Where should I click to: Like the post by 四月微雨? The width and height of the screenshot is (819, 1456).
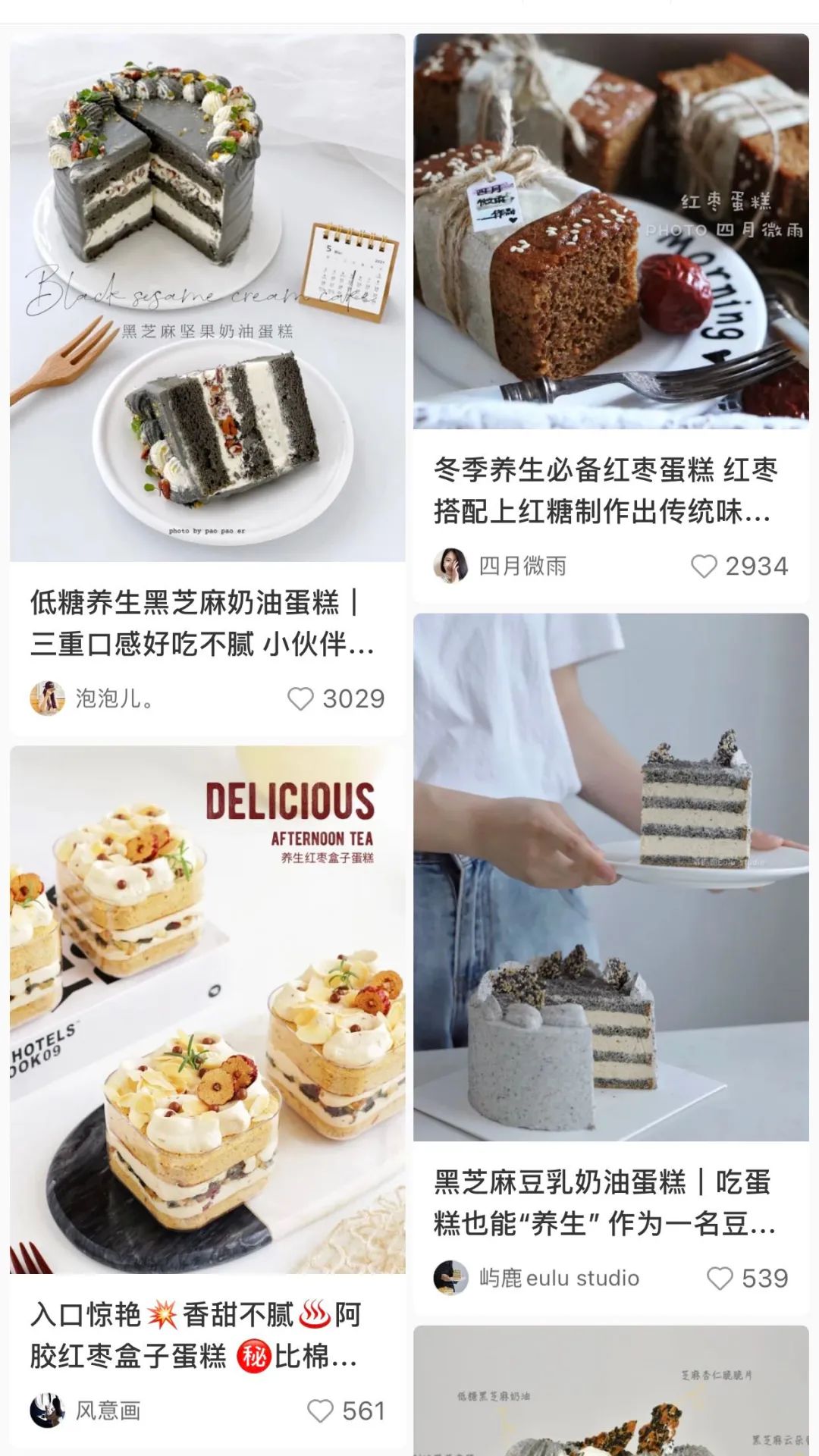click(704, 566)
